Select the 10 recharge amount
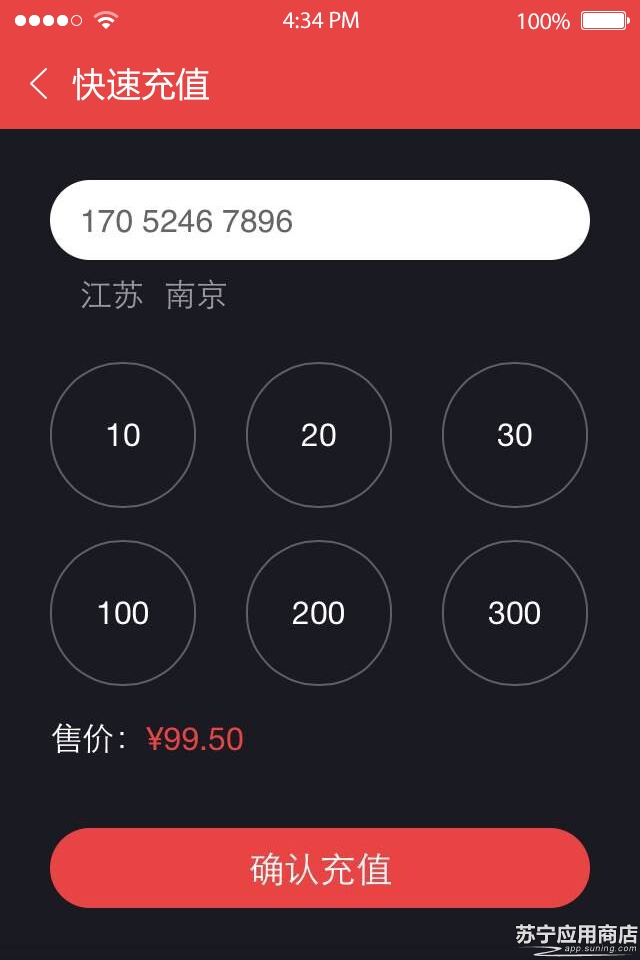 point(123,435)
